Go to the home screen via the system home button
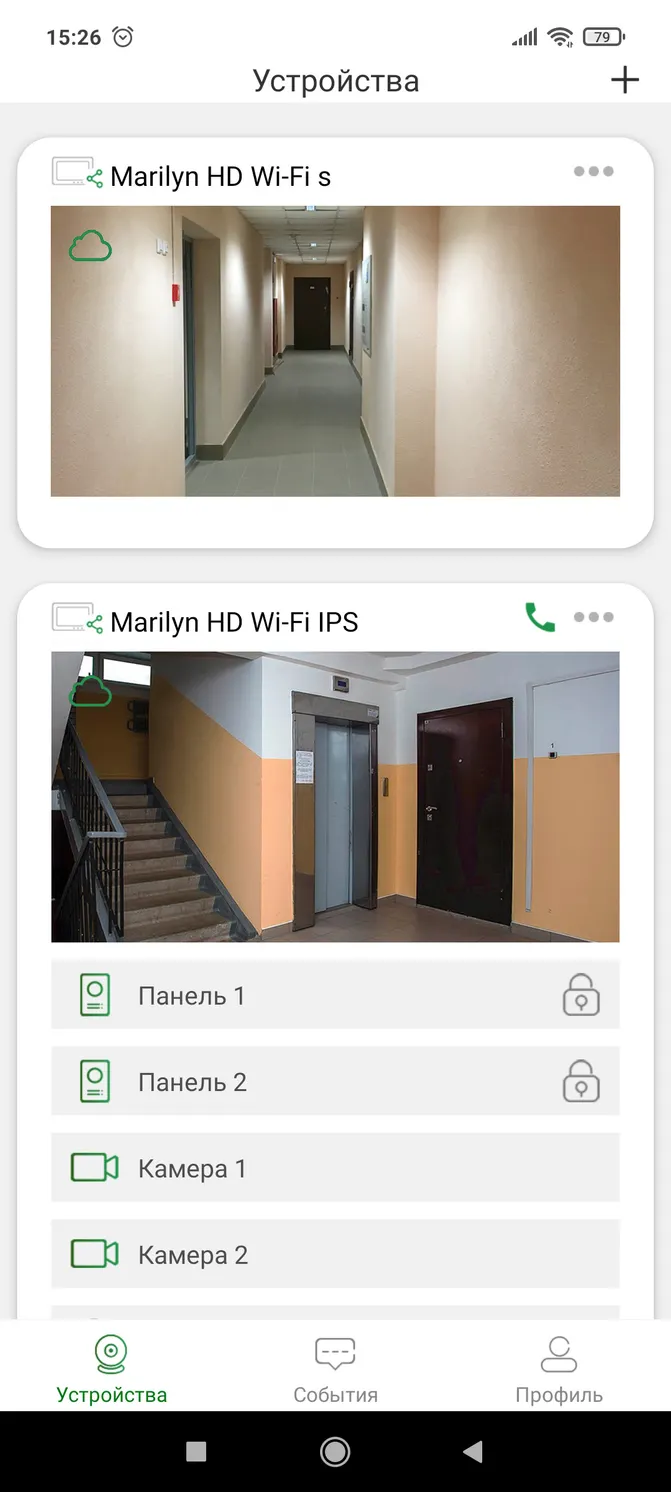This screenshot has height=1492, width=671. point(335,1452)
